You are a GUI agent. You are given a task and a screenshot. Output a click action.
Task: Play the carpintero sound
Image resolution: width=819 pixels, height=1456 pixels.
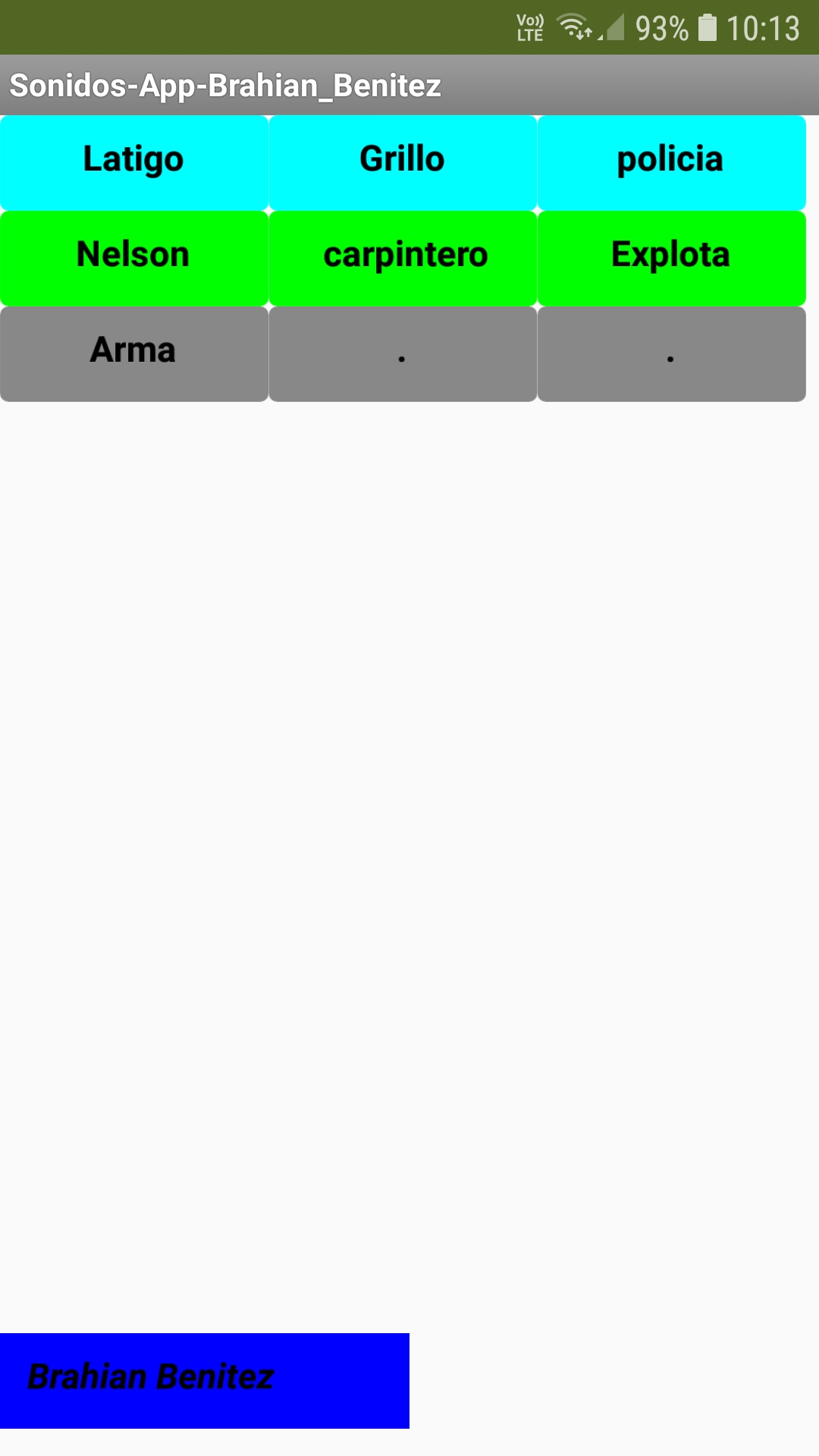coord(403,259)
